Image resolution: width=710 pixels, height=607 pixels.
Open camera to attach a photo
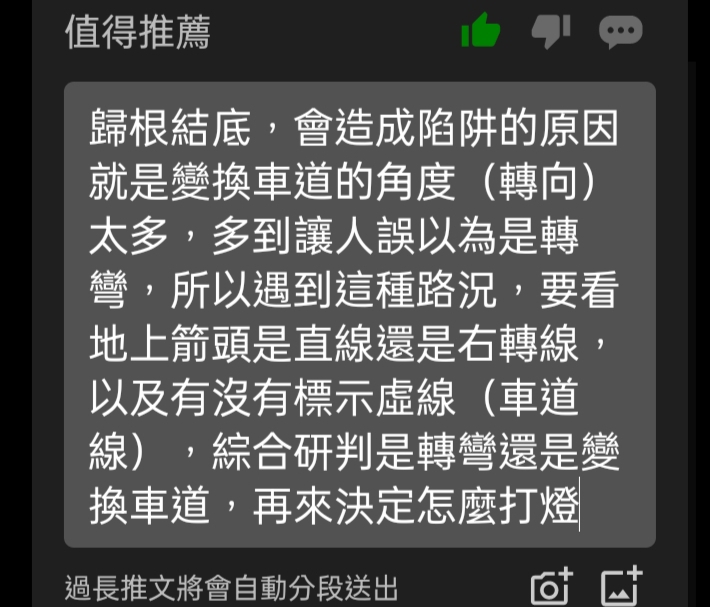[x=550, y=587]
